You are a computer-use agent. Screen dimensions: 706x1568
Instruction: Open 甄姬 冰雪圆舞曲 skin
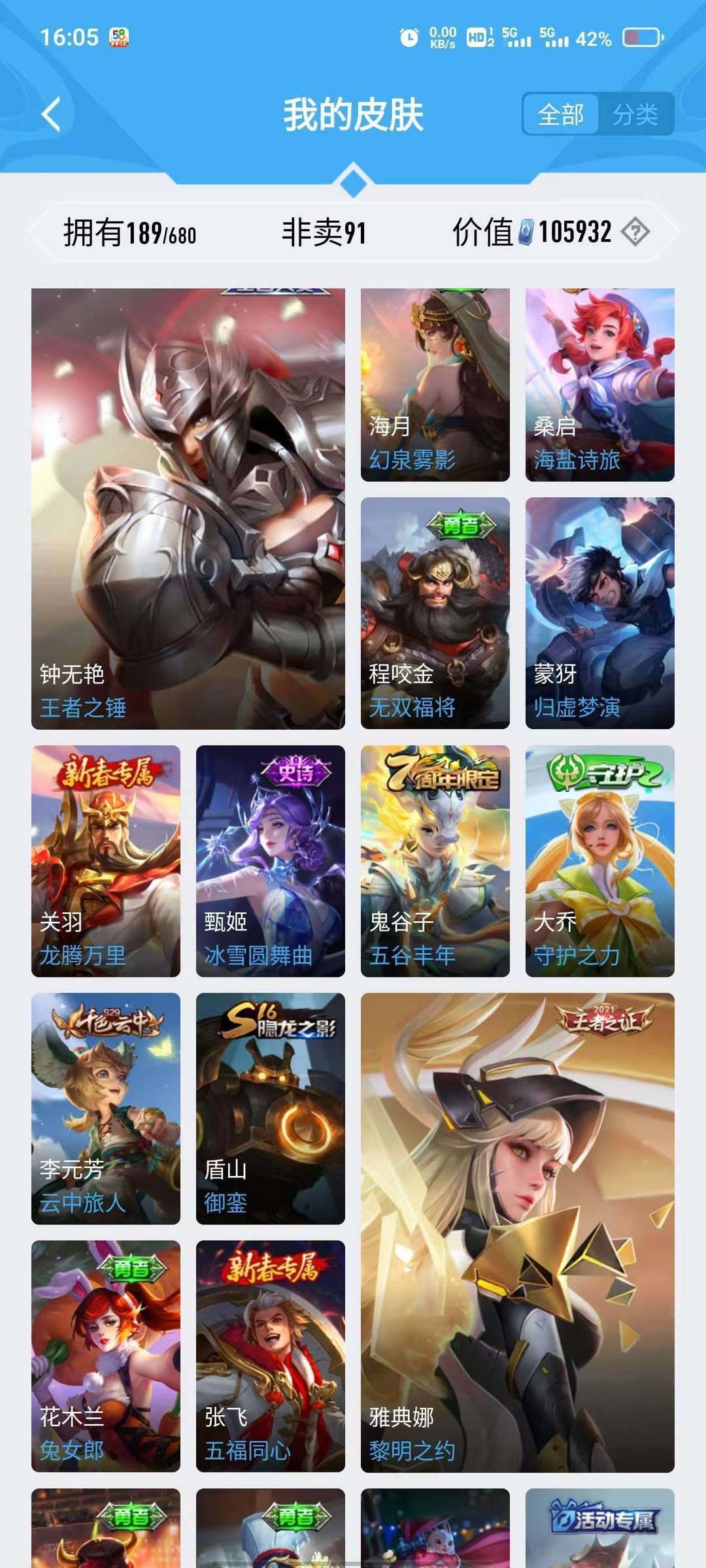point(271,861)
